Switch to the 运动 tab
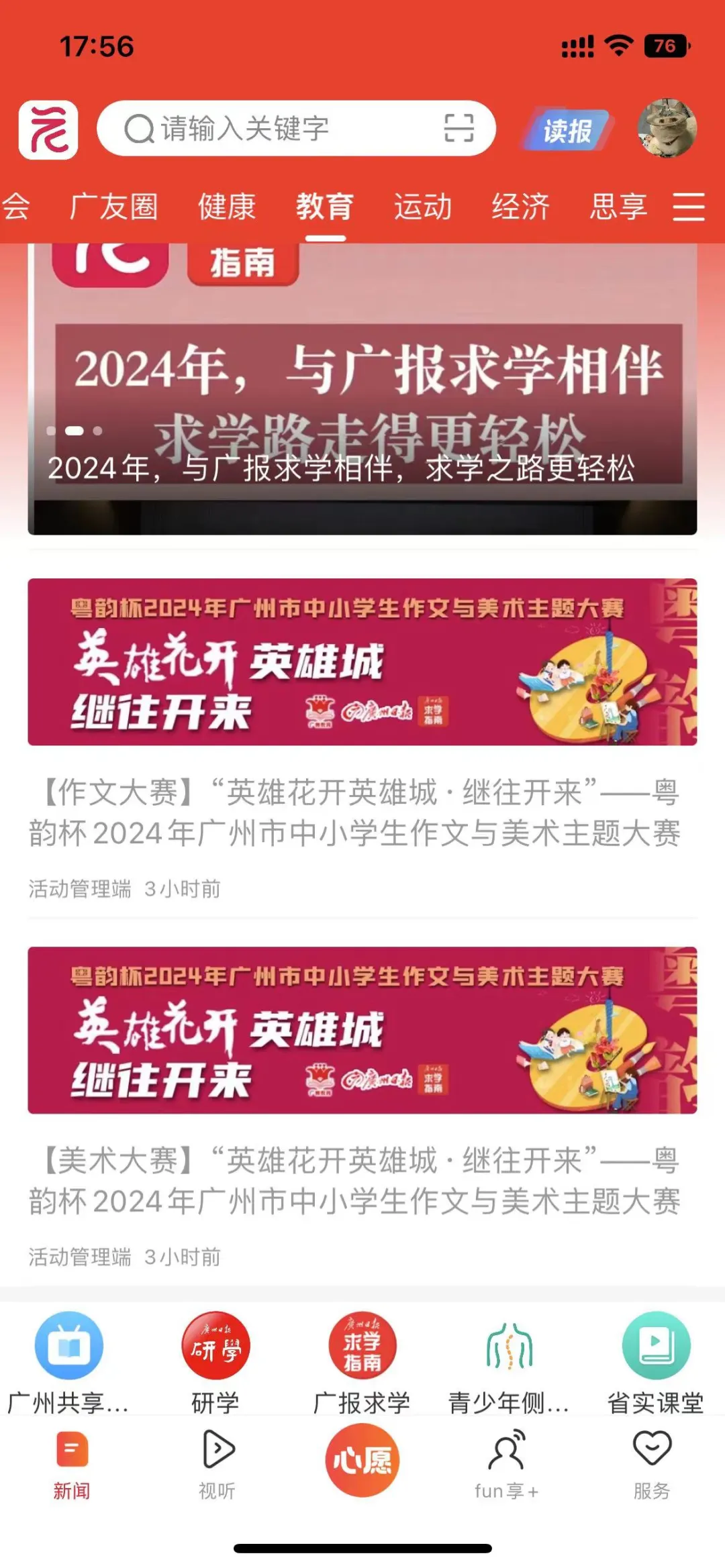Screen dimensions: 725x1568 pyautogui.click(x=423, y=207)
